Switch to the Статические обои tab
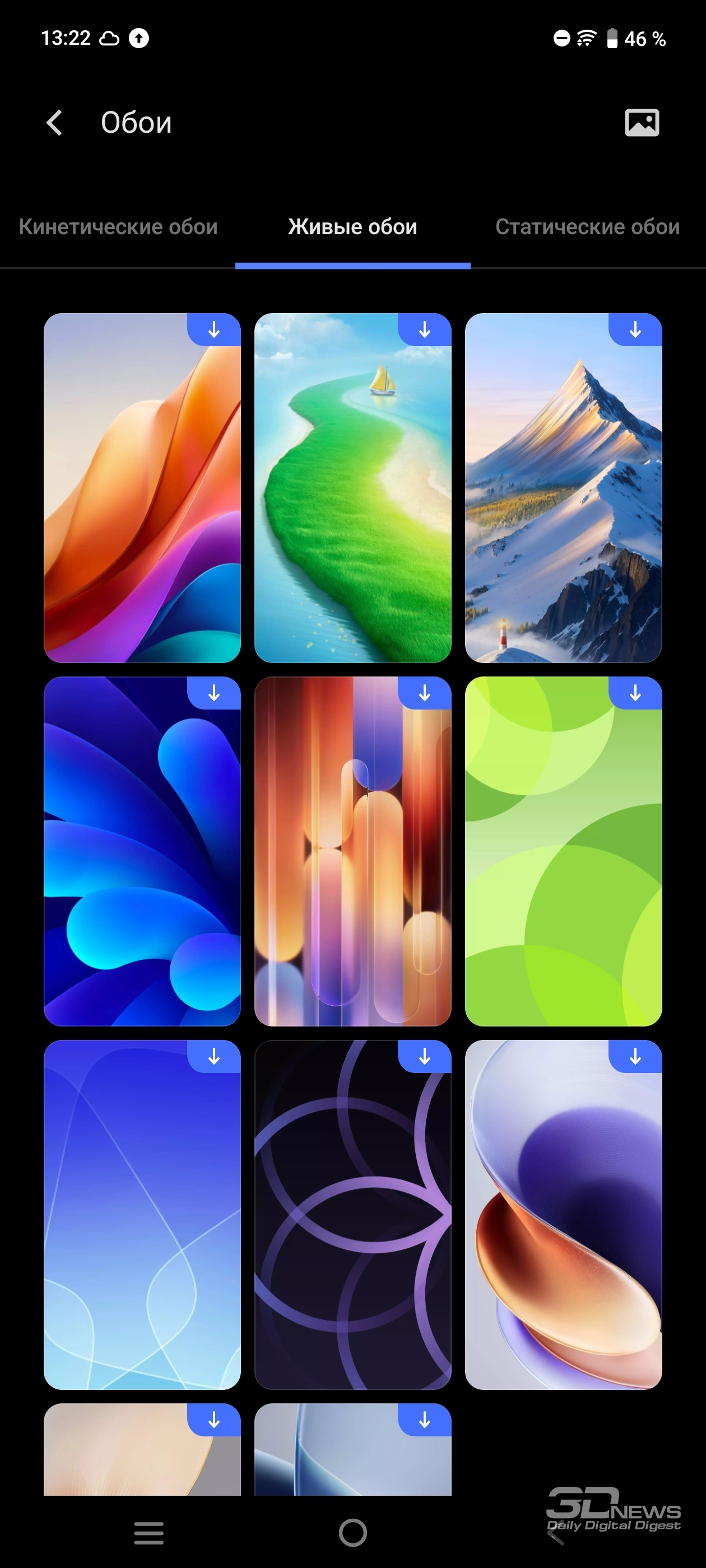Screen dimensions: 706x1568 587,226
